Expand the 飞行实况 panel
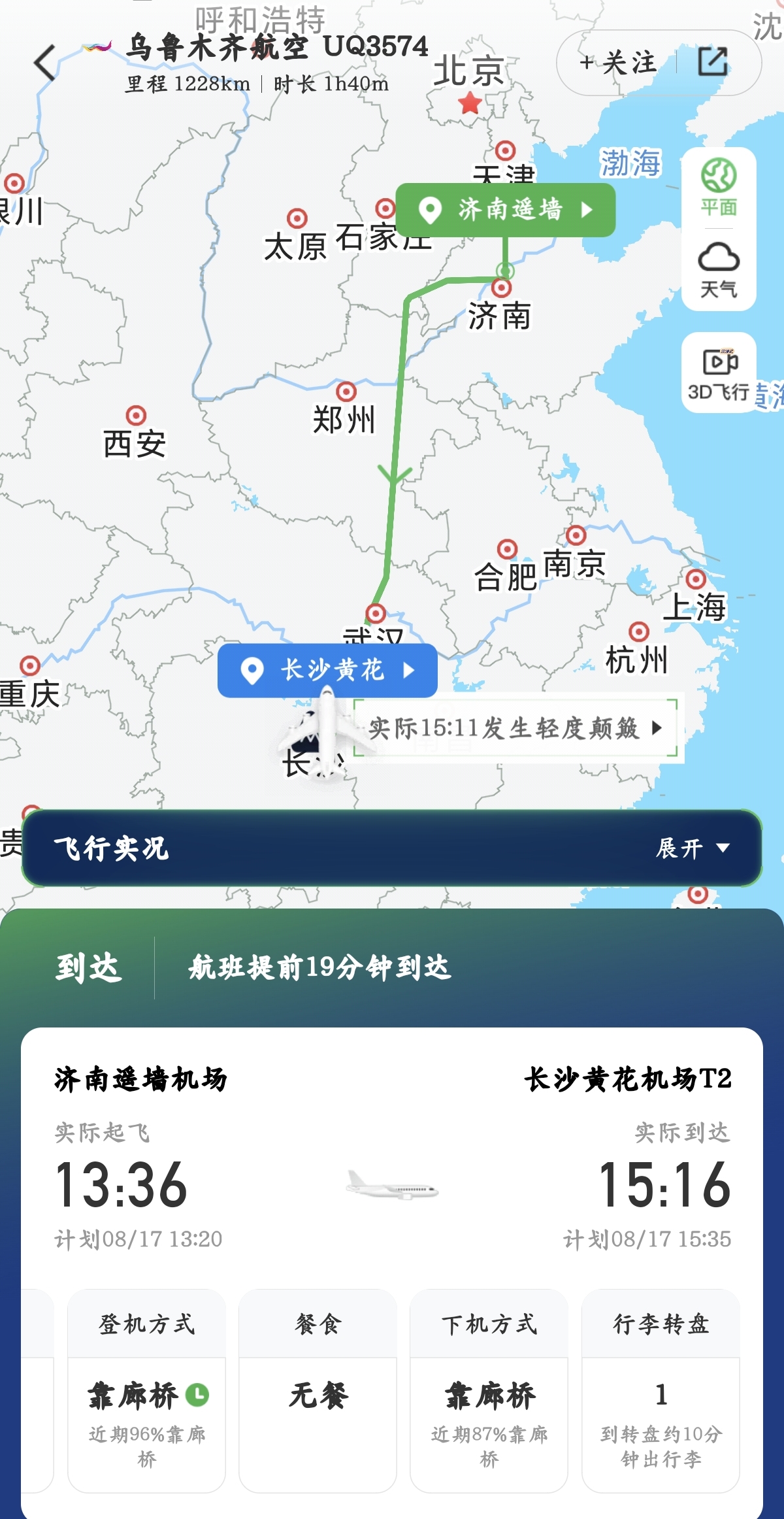Viewport: 784px width, 1519px height. pyautogui.click(x=693, y=848)
